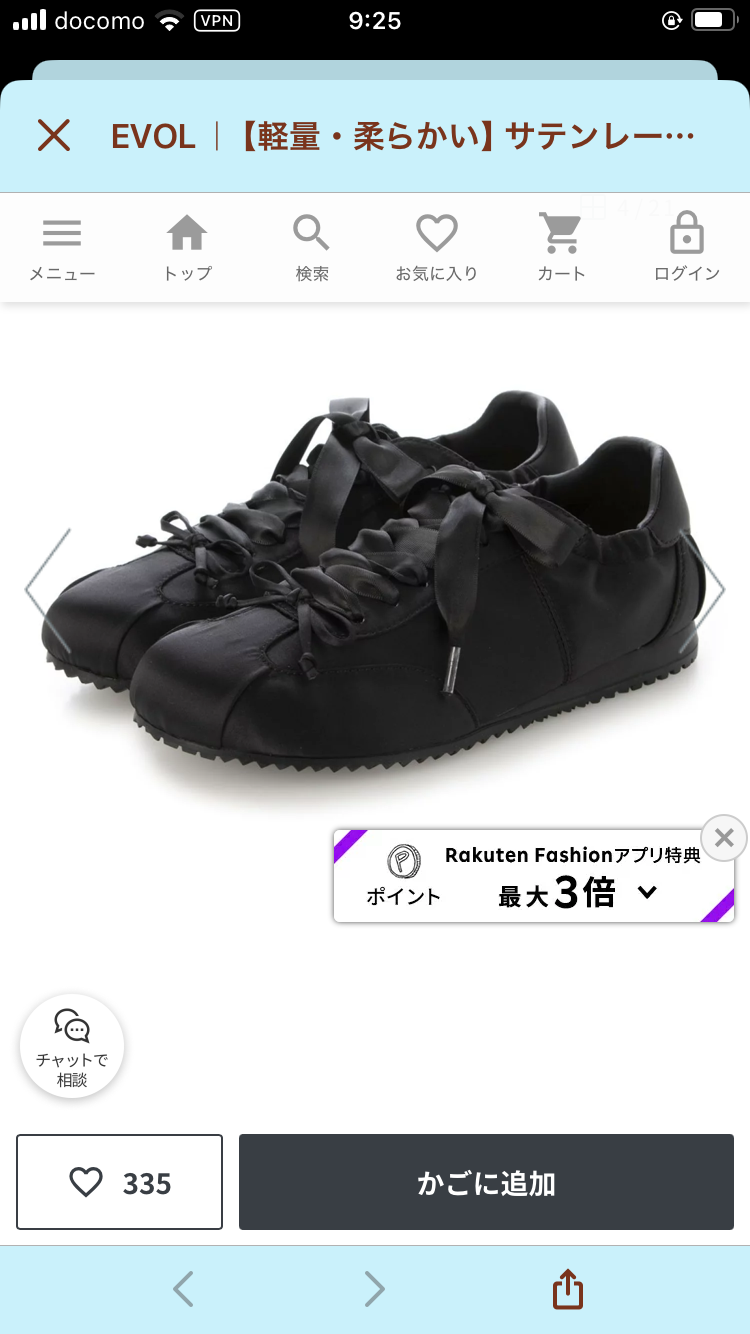Screen dimensions: 750x1334
Task: Dismiss the Rakuten Fashion app banner
Action: click(724, 837)
